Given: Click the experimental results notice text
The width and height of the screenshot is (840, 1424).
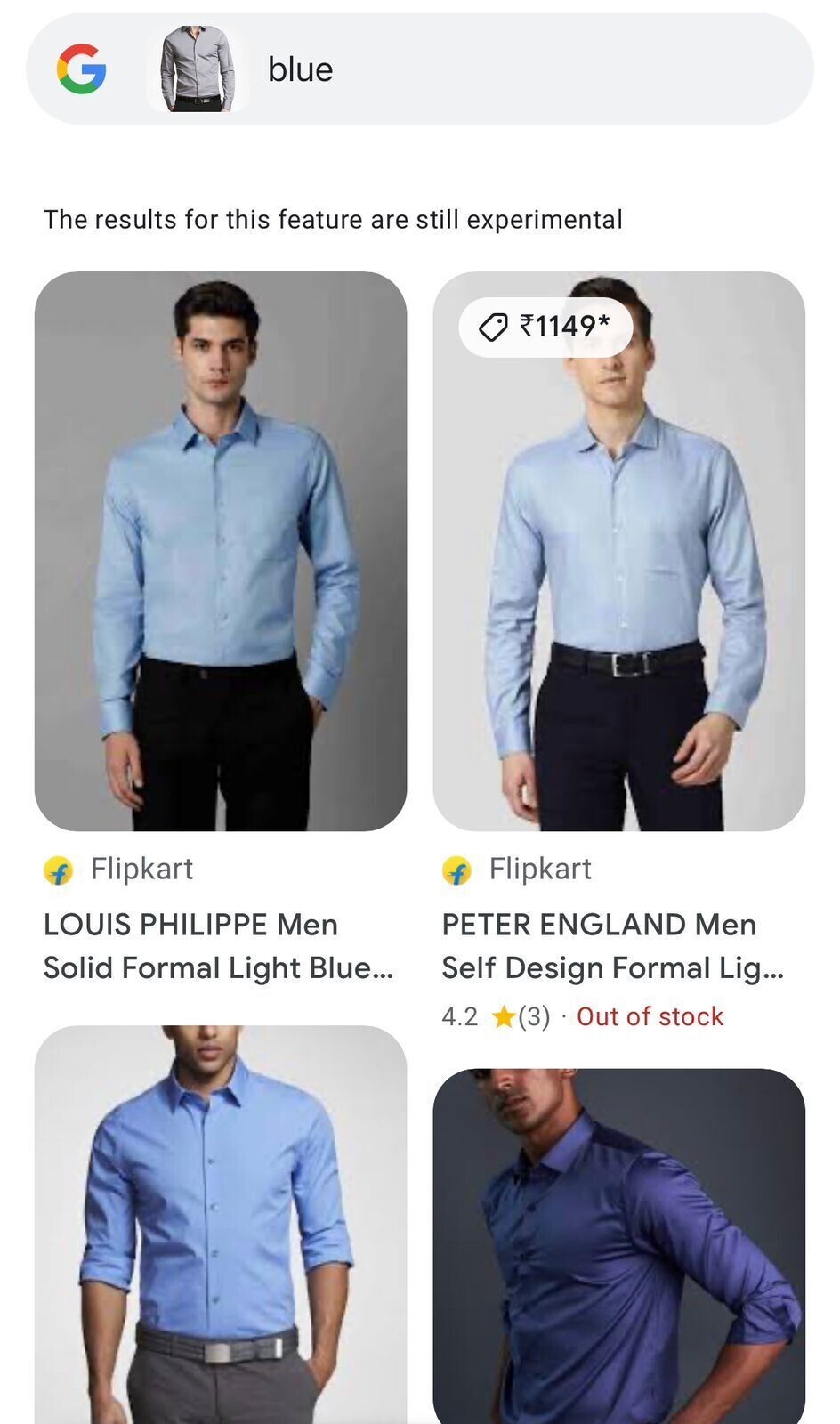Looking at the screenshot, I should coord(334,219).
